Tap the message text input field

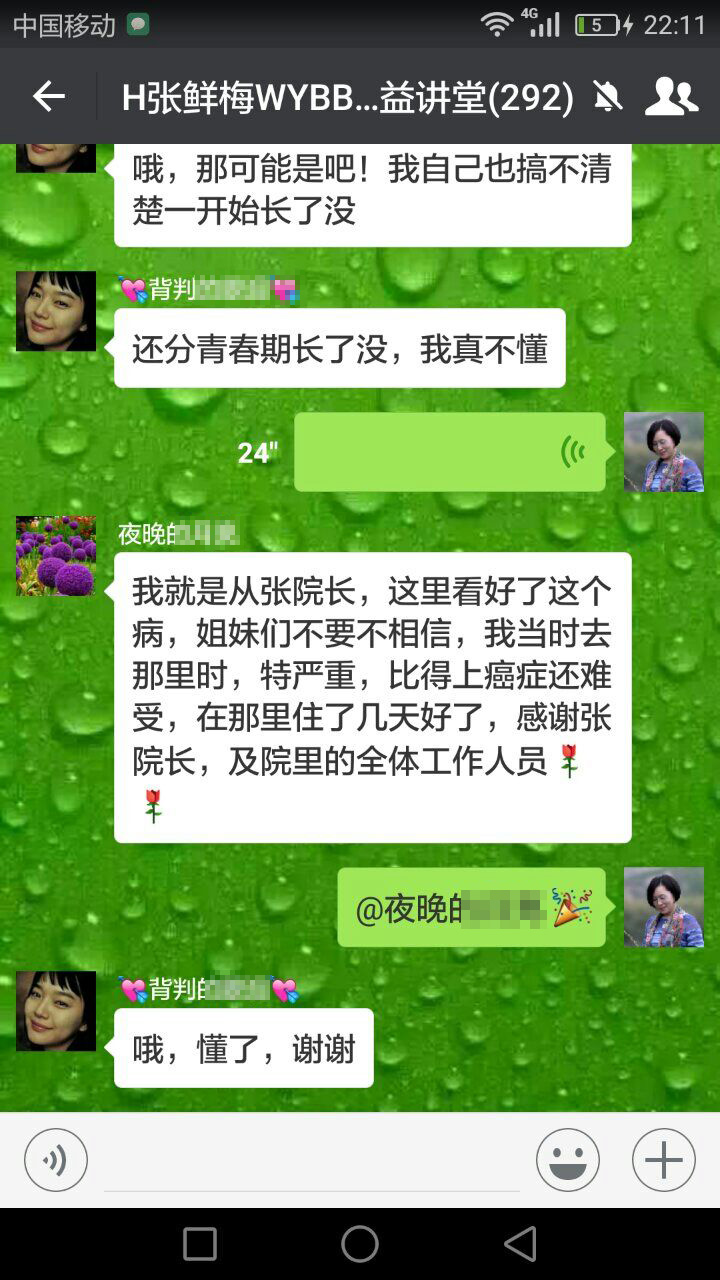pyautogui.click(x=312, y=1162)
